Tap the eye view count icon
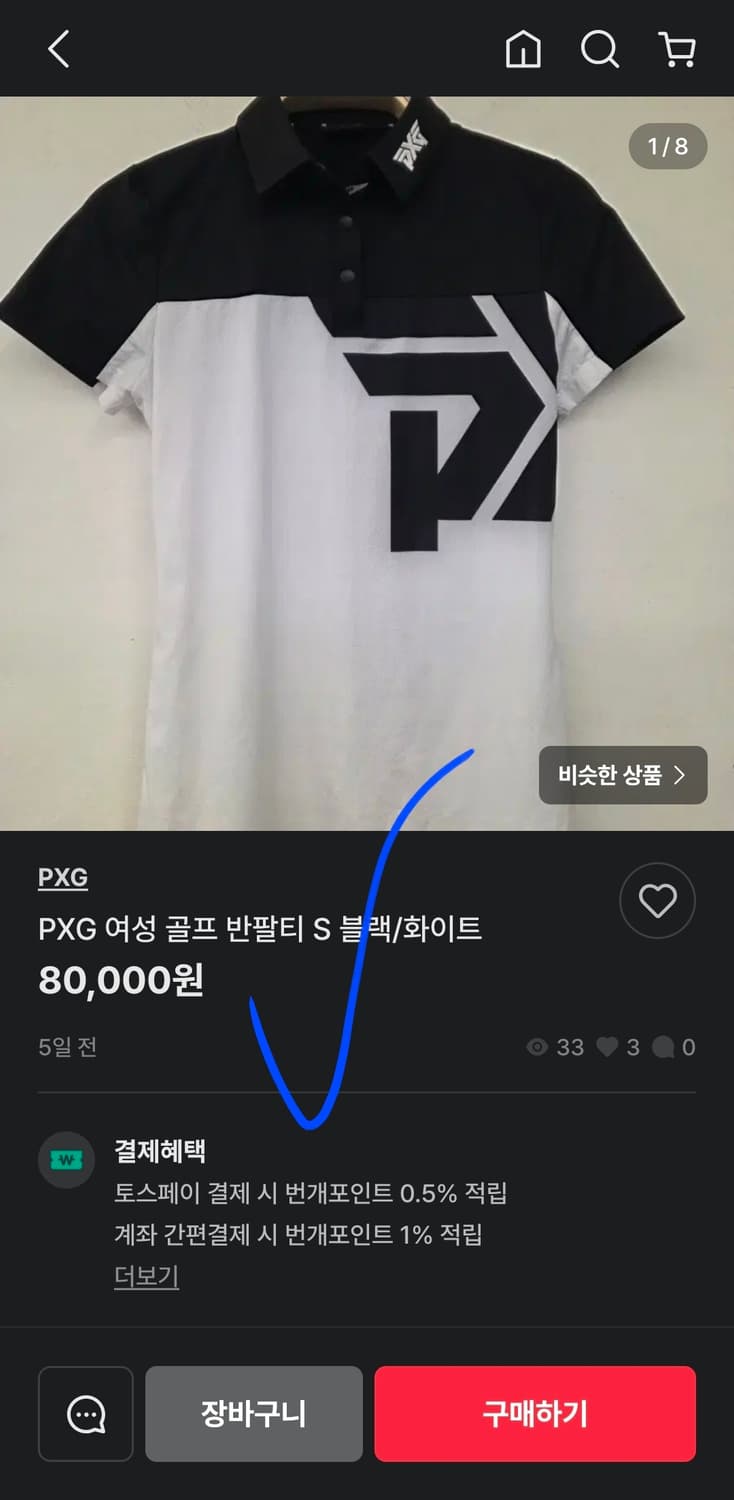Screen dimensions: 734x1500 (x=539, y=1047)
